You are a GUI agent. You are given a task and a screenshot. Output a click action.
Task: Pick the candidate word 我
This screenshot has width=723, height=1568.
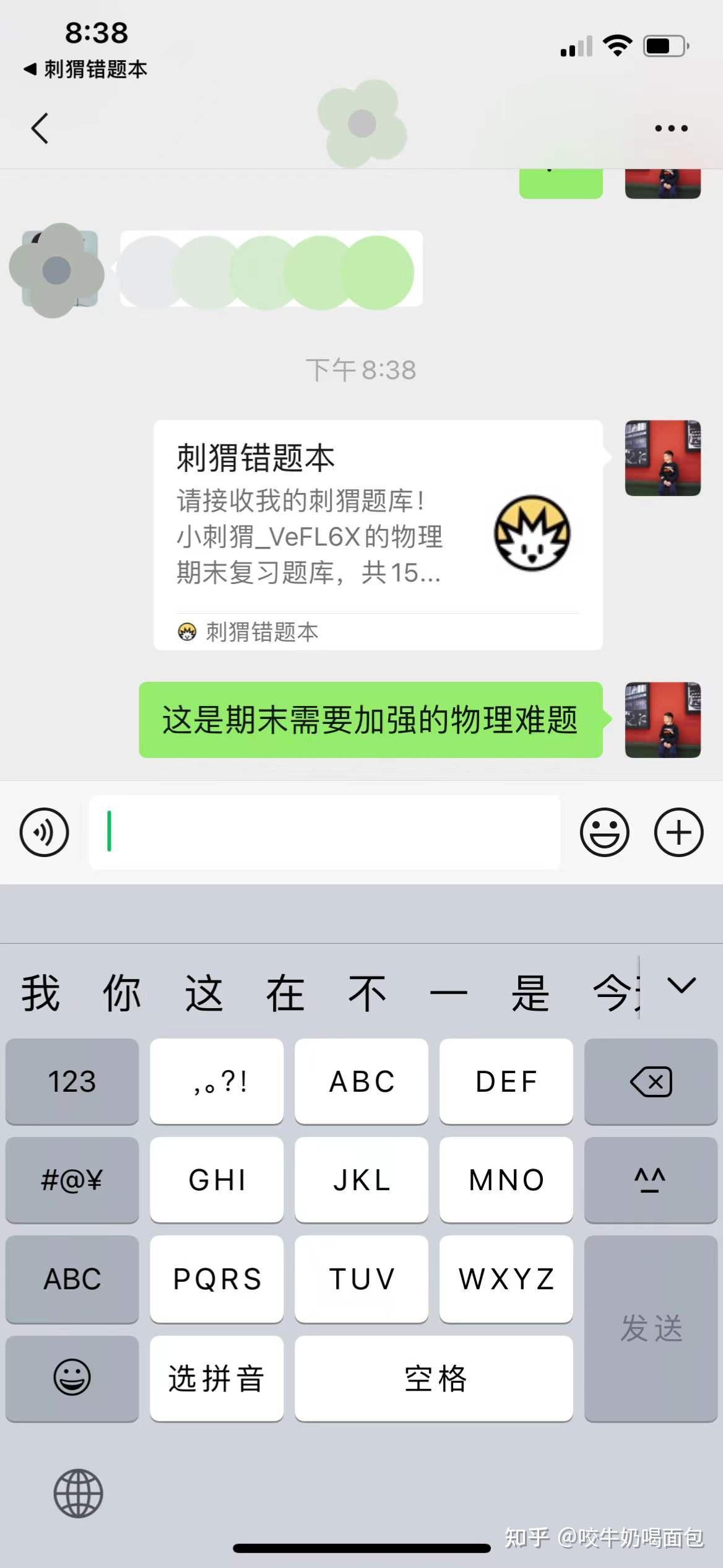[x=41, y=993]
